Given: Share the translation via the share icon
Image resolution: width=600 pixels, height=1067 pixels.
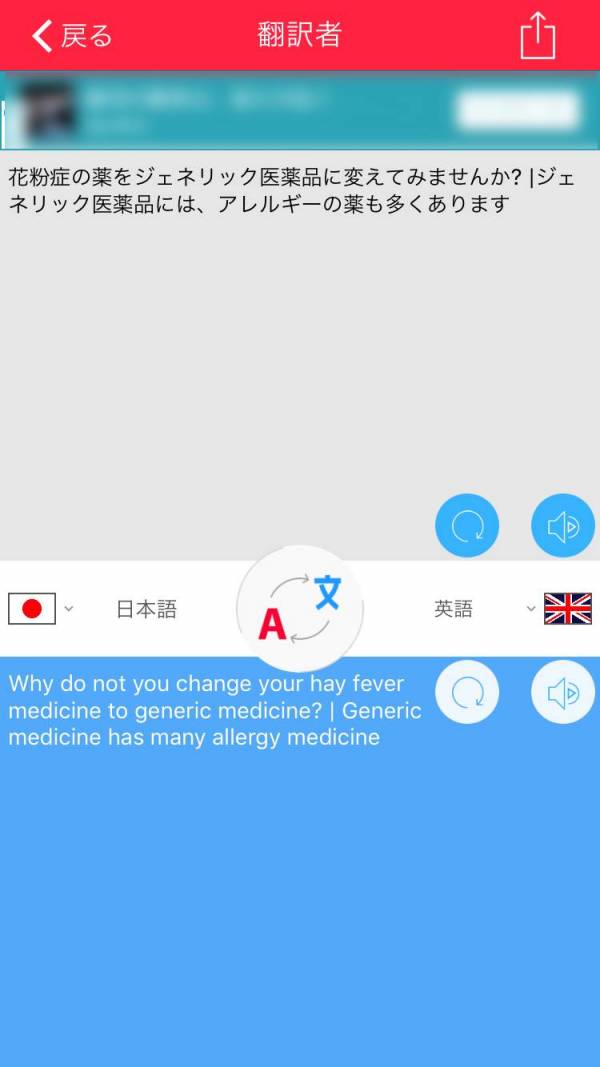Looking at the screenshot, I should coord(537,36).
